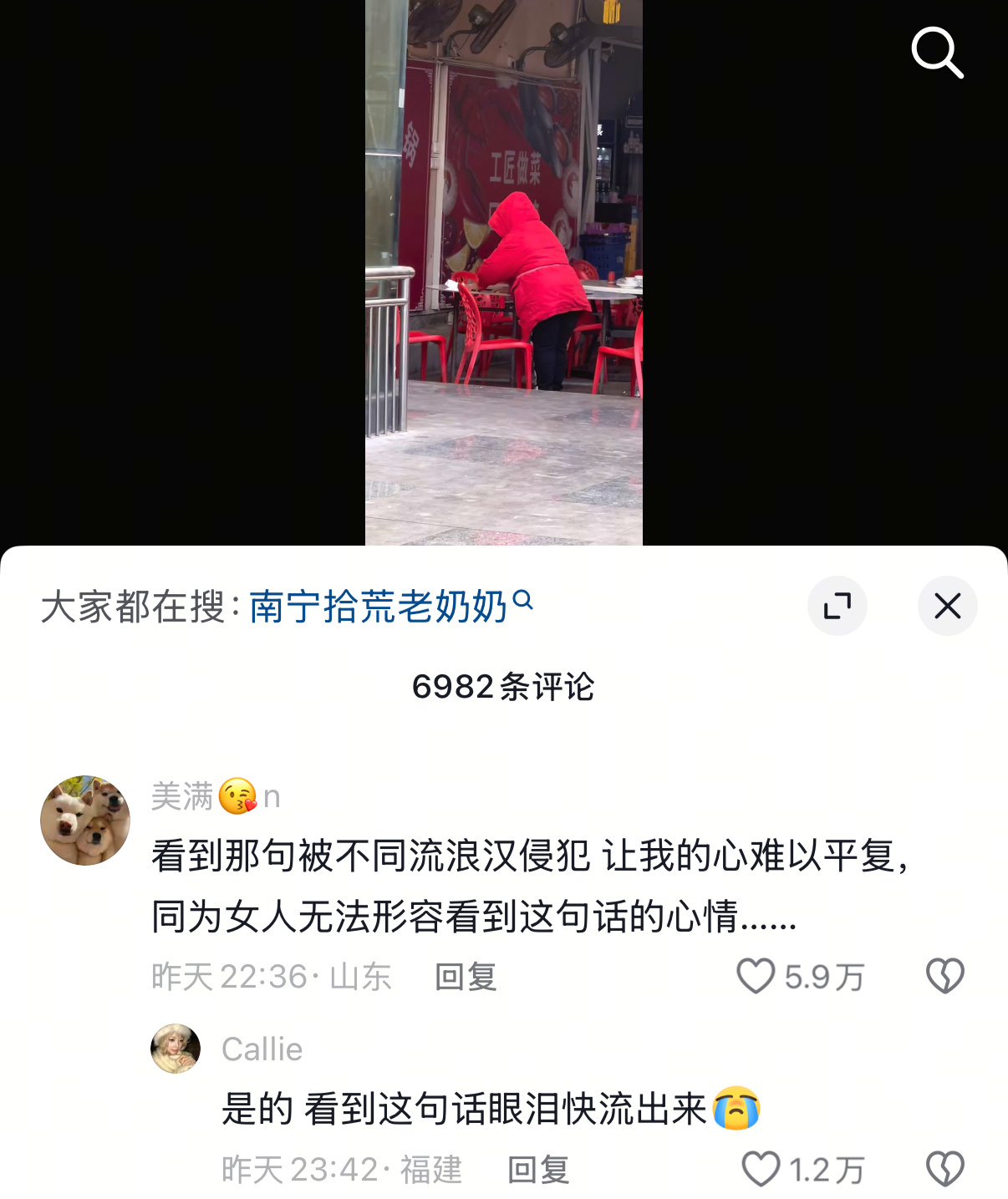Open 美满's username
The height and width of the screenshot is (1199, 1008).
click(215, 796)
